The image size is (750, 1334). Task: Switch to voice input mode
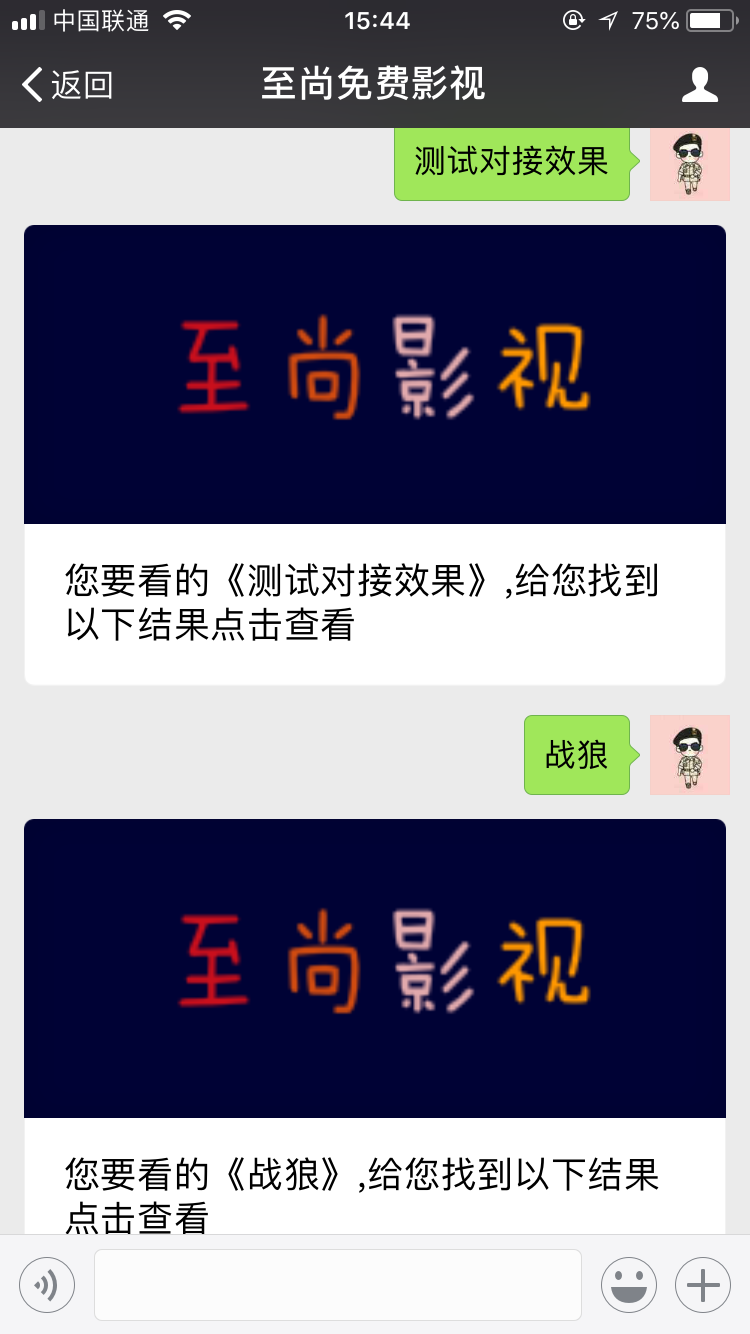pyautogui.click(x=46, y=1284)
